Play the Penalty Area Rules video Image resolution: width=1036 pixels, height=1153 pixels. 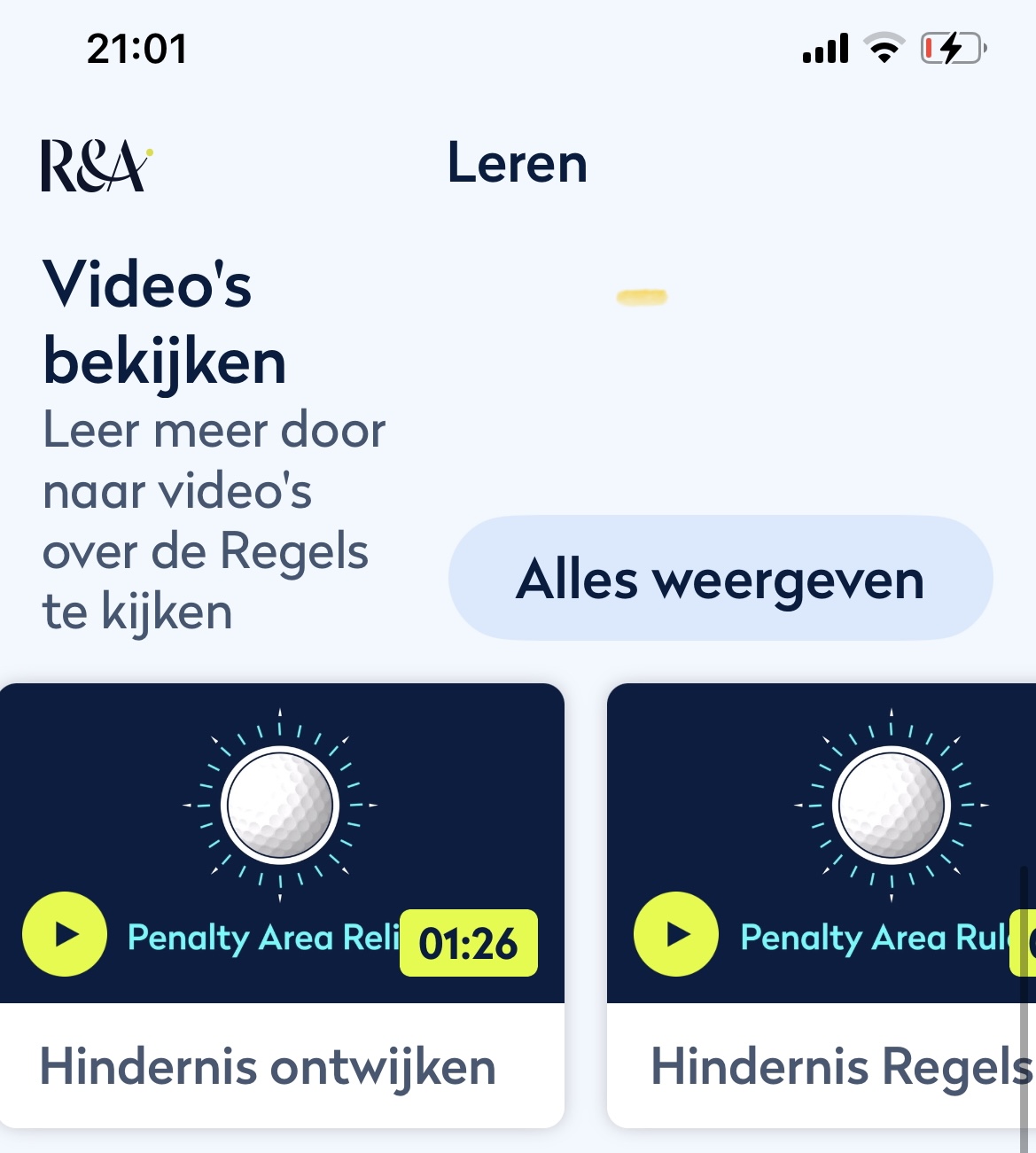676,934
